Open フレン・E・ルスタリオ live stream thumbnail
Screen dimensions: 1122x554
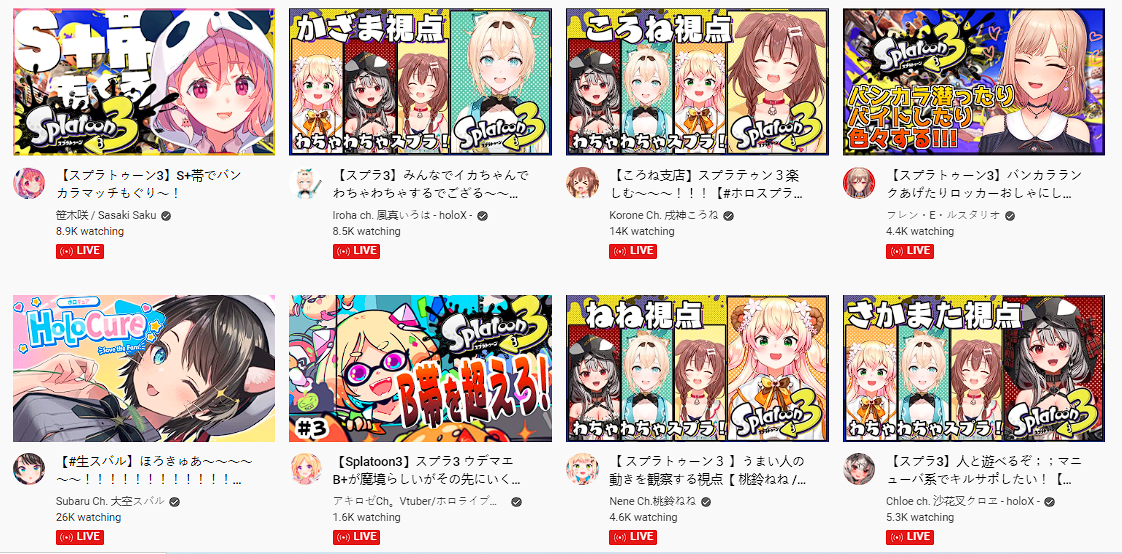click(974, 82)
